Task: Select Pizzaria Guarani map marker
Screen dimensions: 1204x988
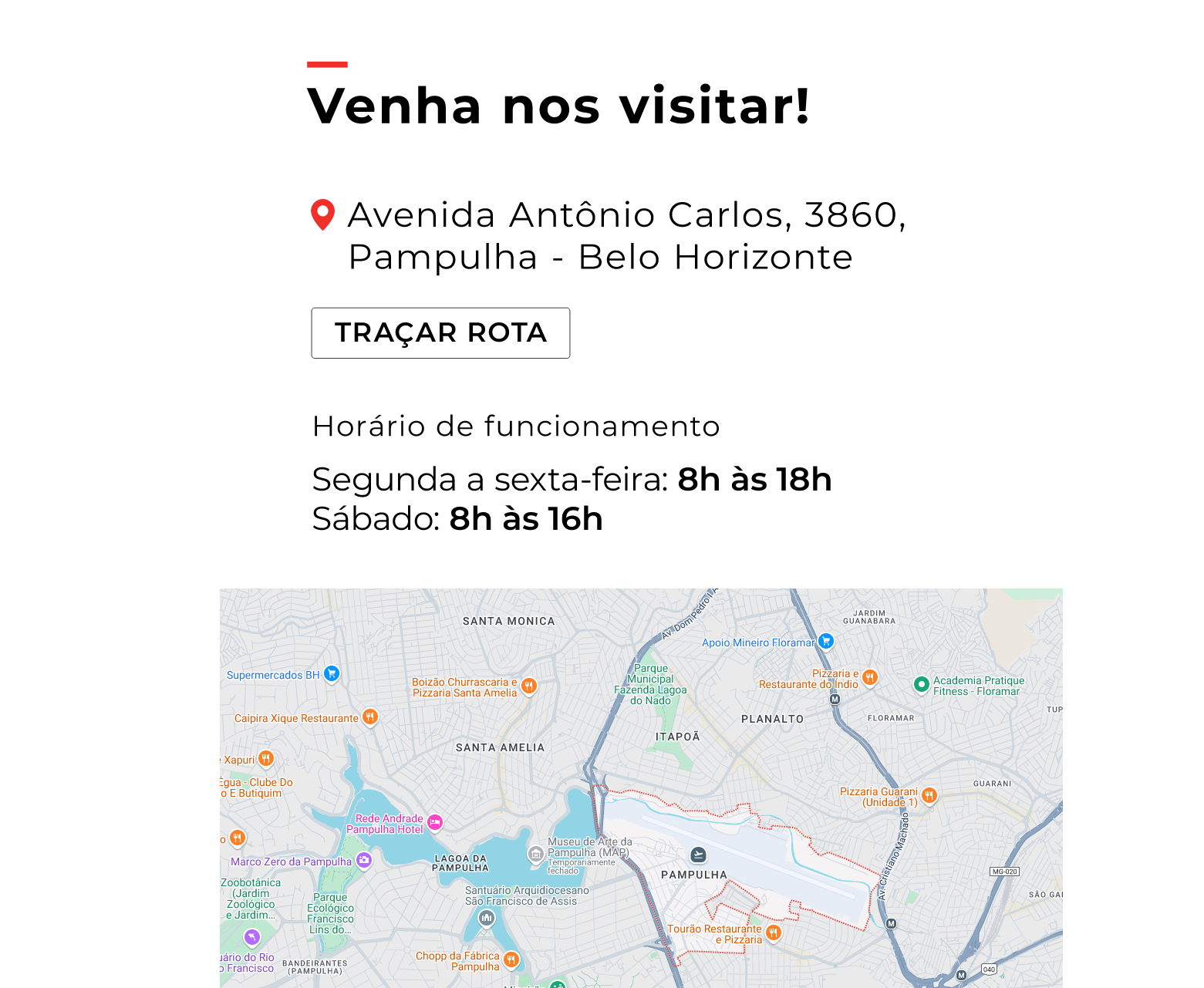Action: click(x=929, y=794)
